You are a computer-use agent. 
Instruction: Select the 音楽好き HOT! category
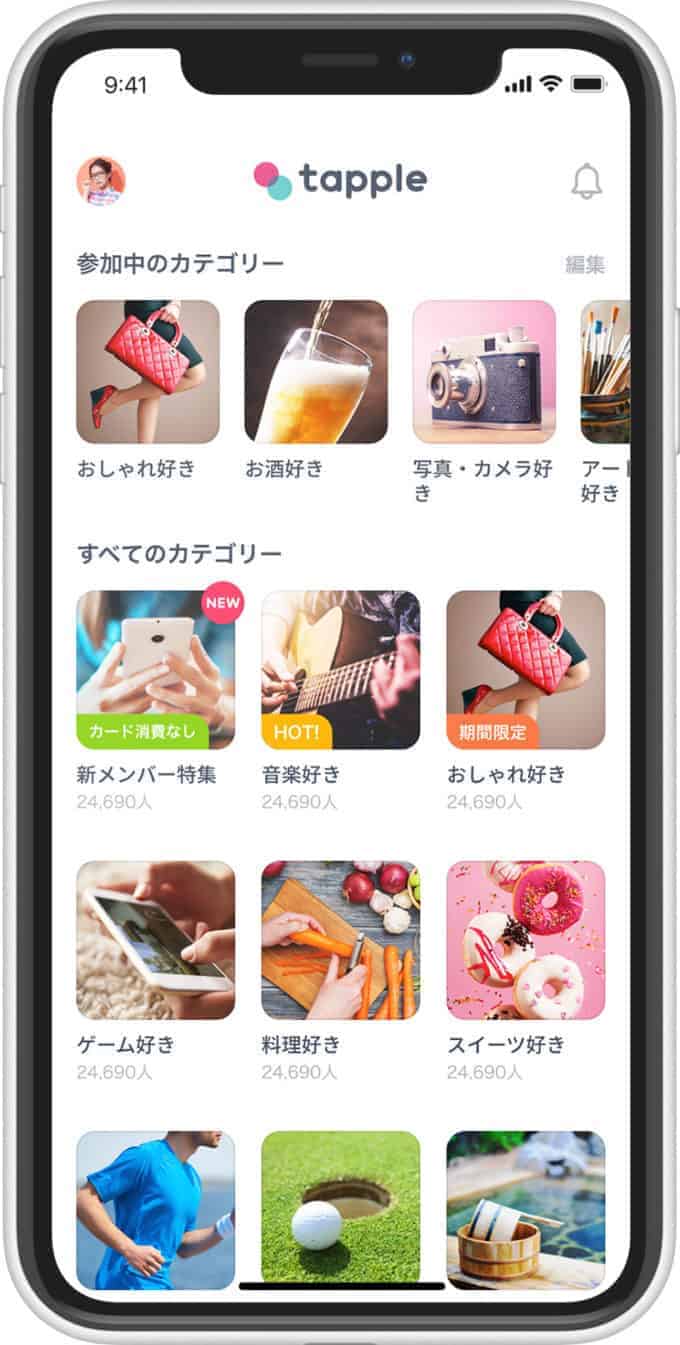coord(341,670)
